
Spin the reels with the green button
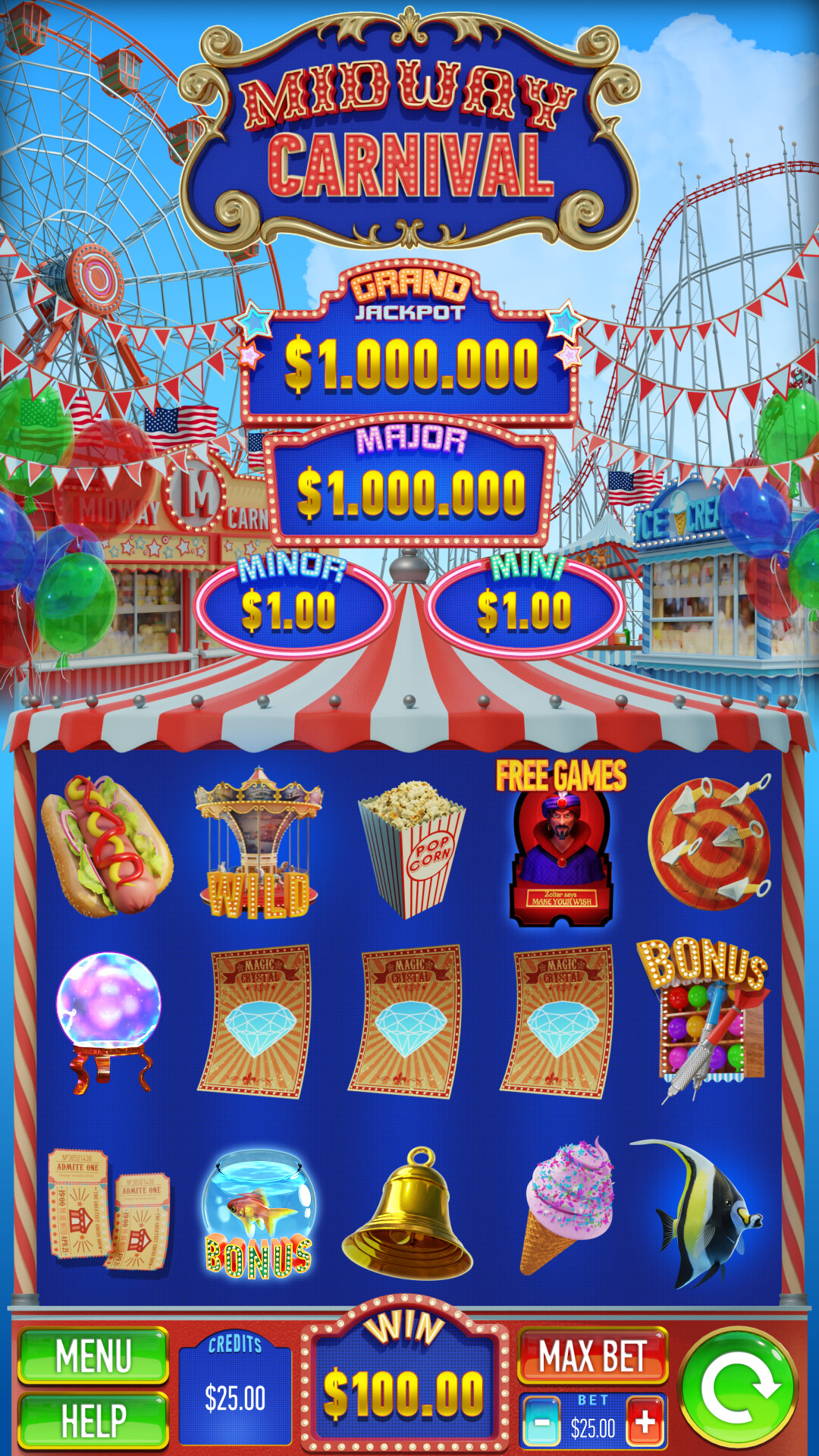[737, 1388]
